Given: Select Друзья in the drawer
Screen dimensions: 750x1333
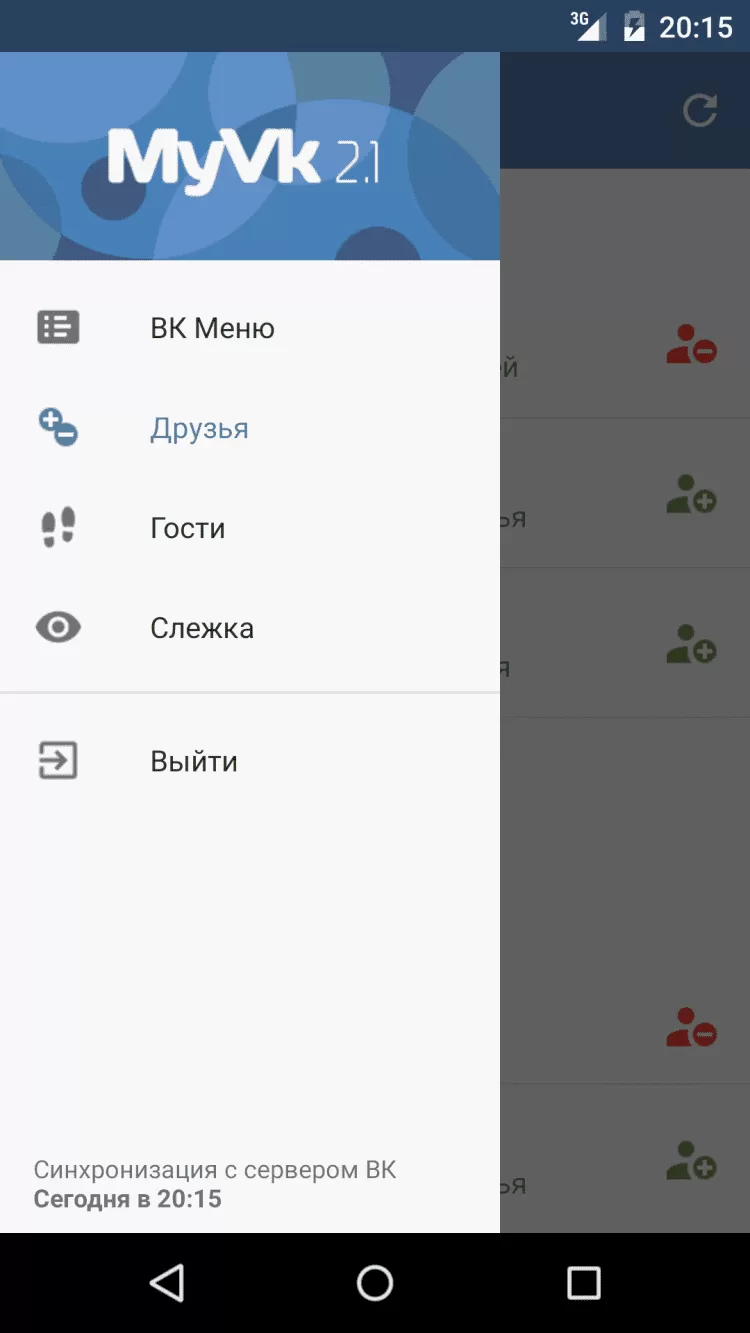Looking at the screenshot, I should coord(199,428).
